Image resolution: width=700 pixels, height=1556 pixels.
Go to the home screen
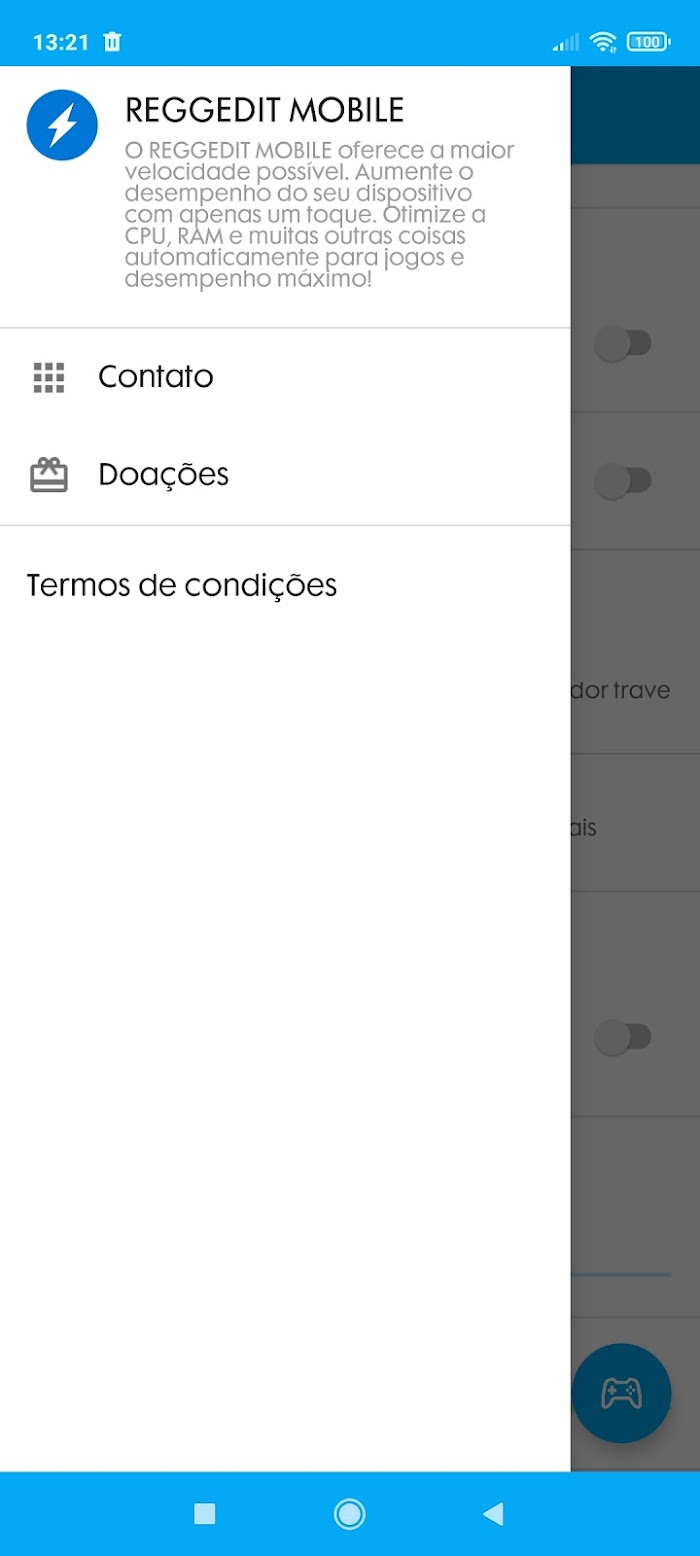coord(349,1514)
